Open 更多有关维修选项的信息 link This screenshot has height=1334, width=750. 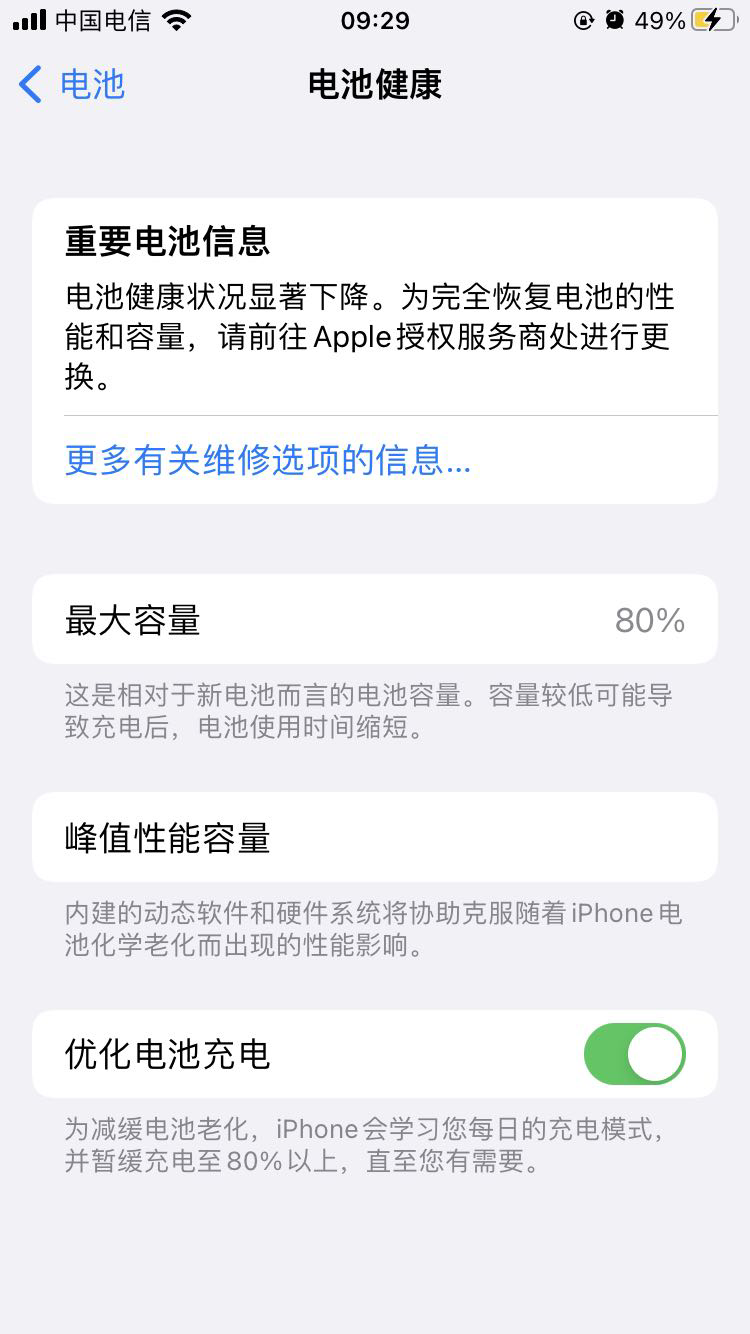click(x=268, y=460)
